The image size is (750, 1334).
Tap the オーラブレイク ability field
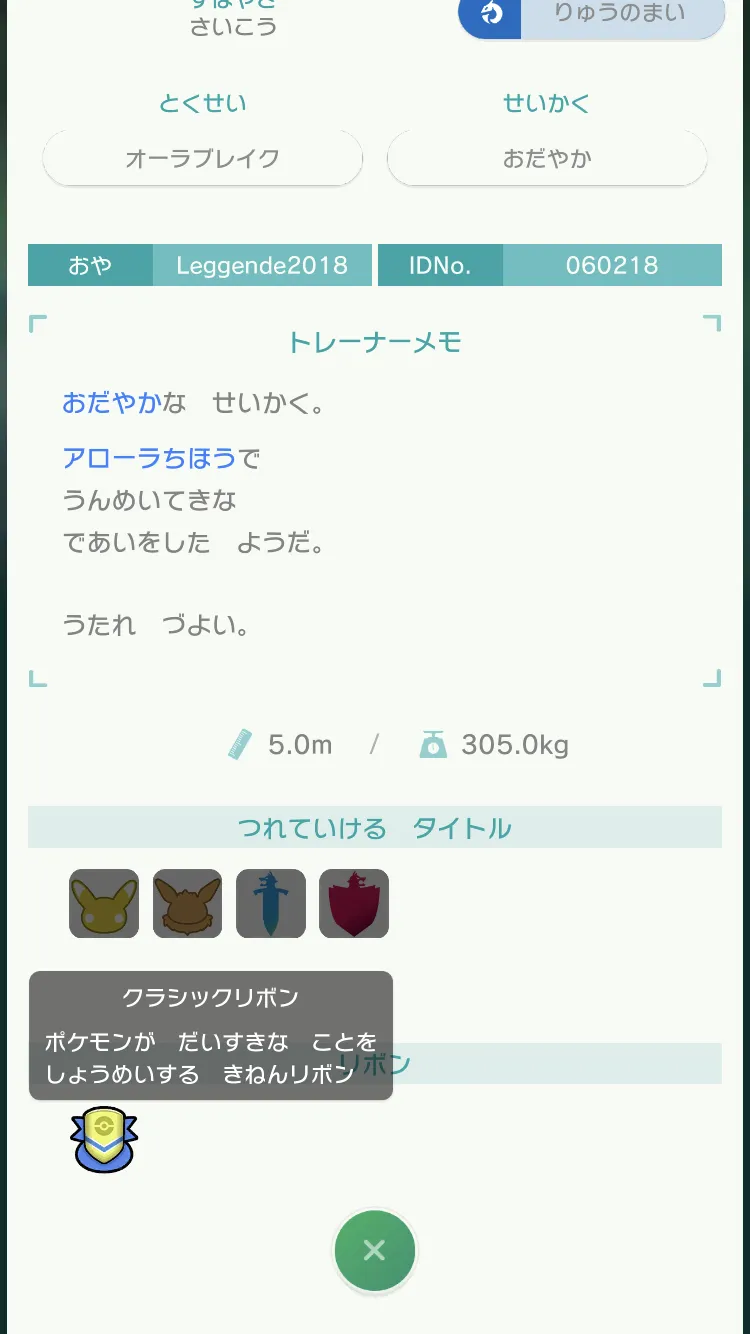tap(202, 158)
